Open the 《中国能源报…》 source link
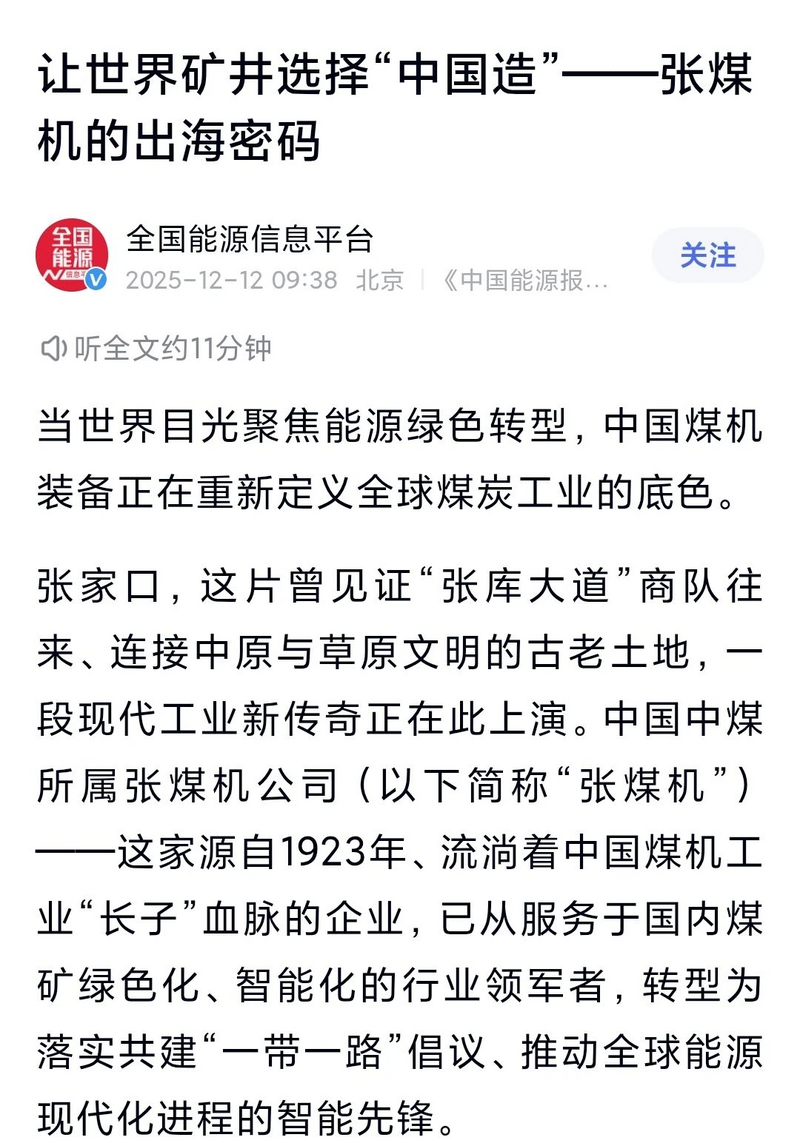The width and height of the screenshot is (800, 1143). pyautogui.click(x=523, y=280)
